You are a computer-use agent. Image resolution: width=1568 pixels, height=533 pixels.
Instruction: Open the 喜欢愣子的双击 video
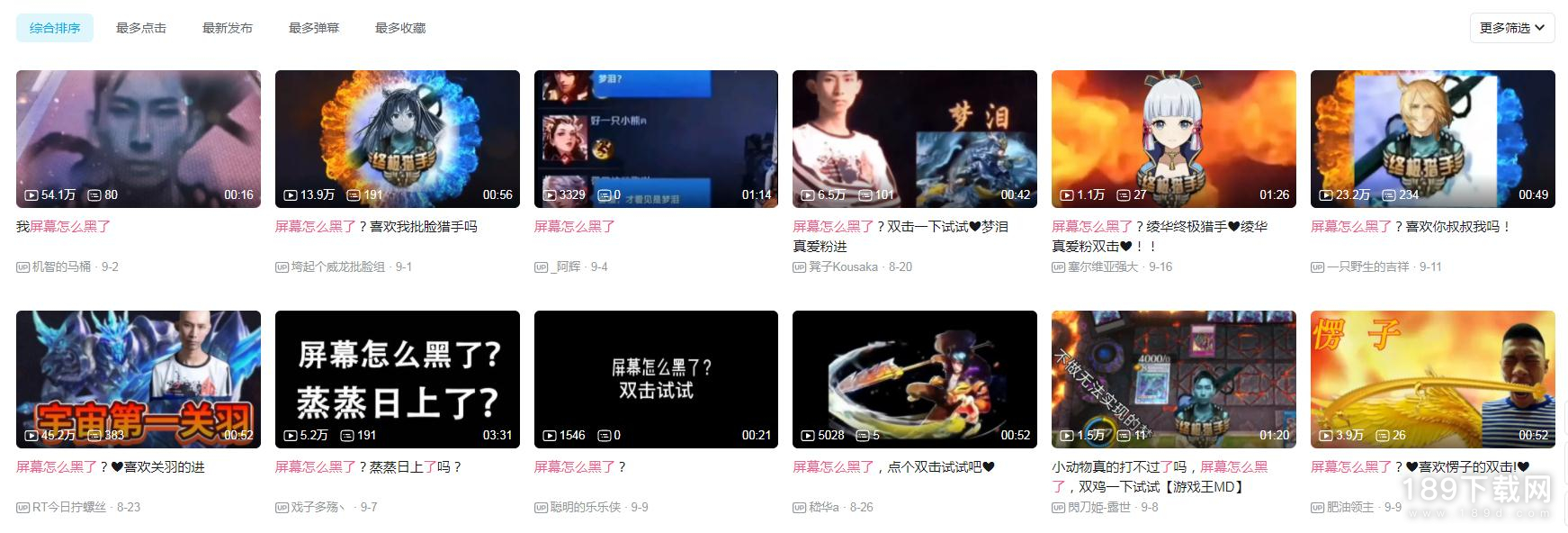coord(1432,379)
